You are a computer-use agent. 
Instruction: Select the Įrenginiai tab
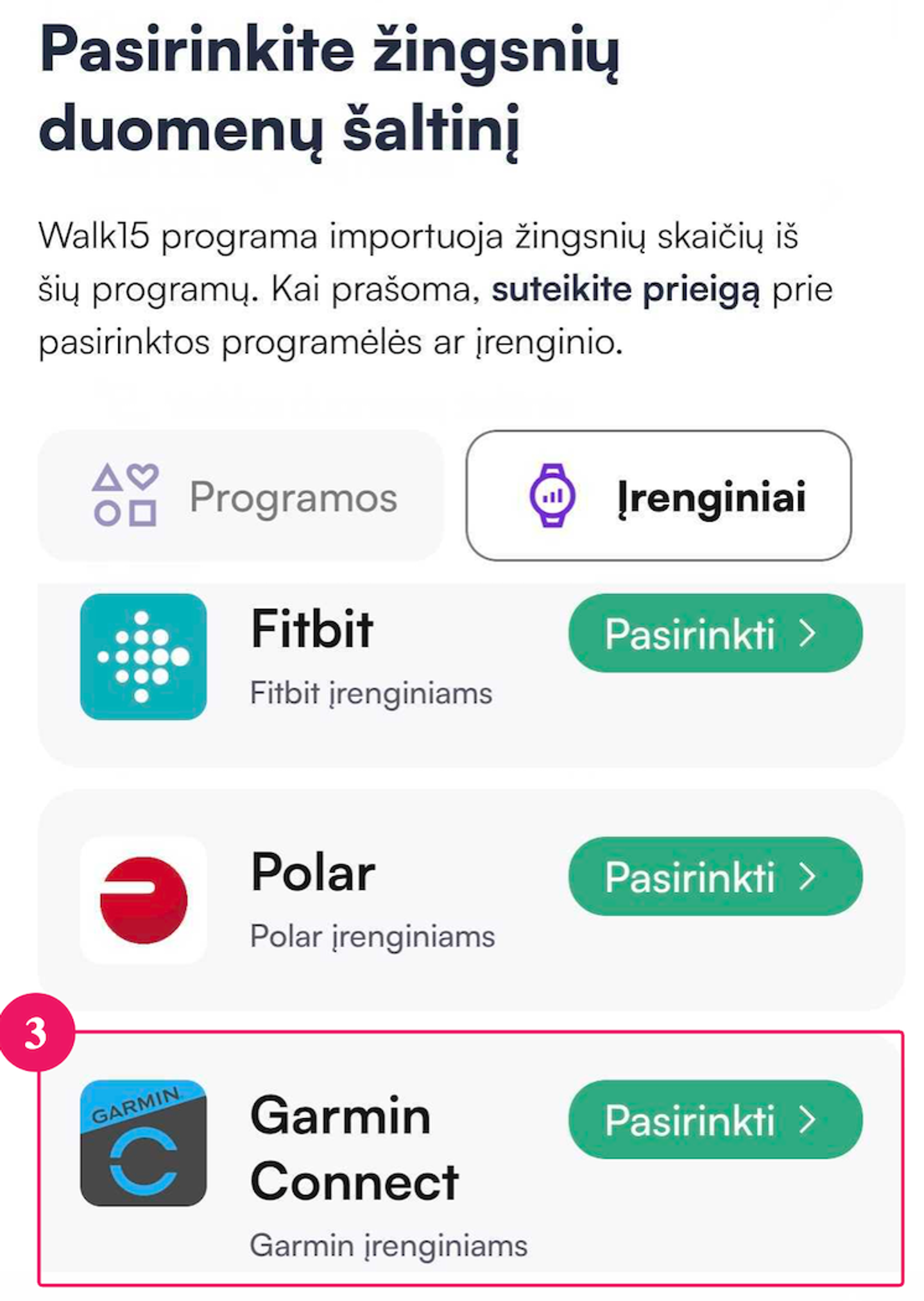[658, 495]
